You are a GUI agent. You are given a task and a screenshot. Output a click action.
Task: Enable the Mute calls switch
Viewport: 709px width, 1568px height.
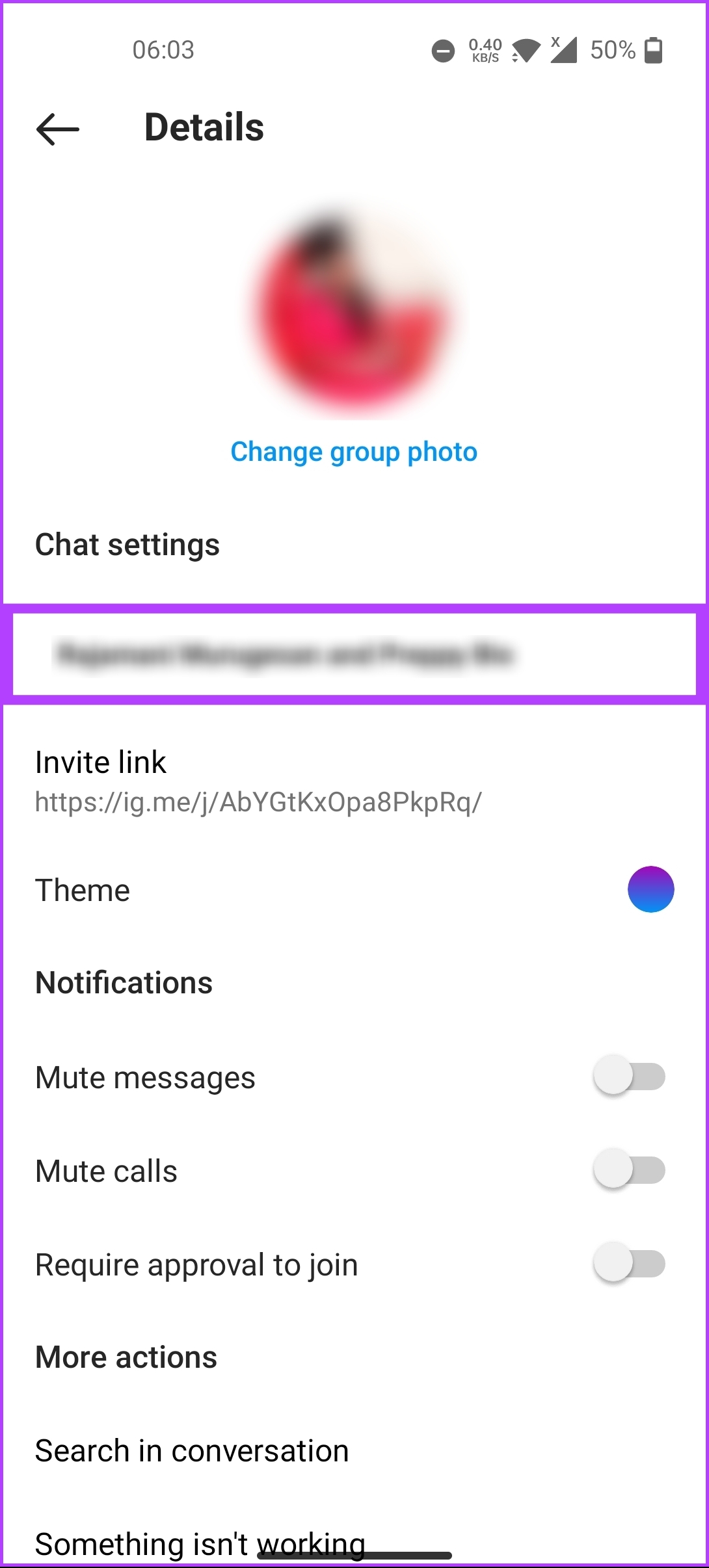click(x=629, y=1170)
